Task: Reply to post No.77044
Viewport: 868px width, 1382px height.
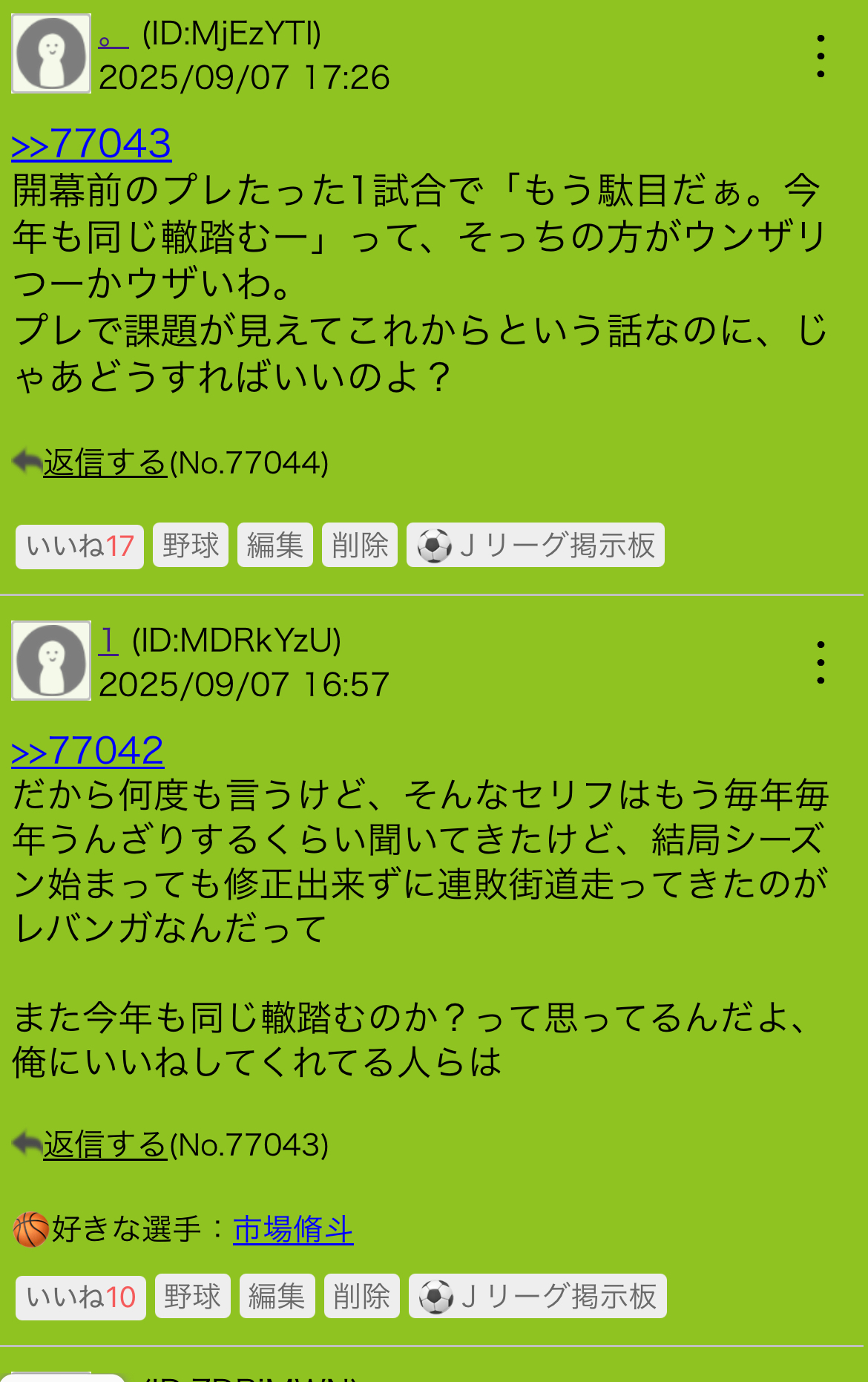Action: (x=105, y=462)
